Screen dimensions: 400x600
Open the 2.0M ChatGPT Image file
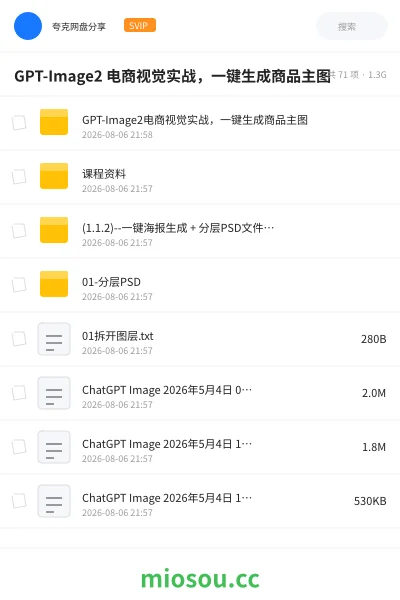tap(200, 393)
